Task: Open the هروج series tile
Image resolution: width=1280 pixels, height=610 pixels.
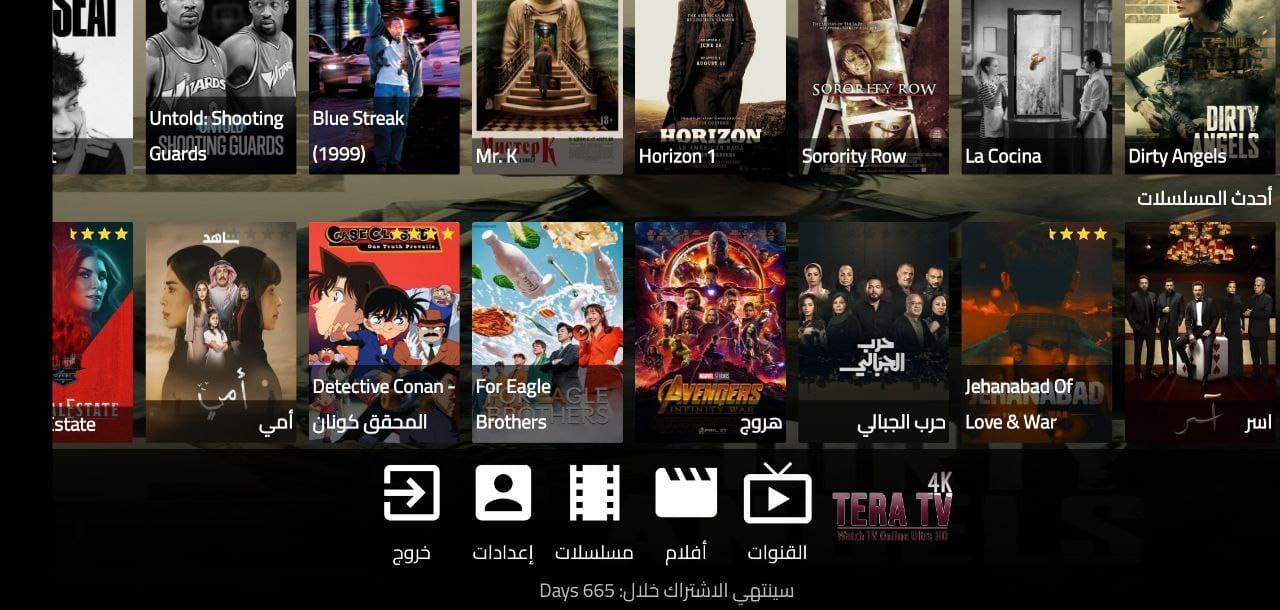Action: click(x=710, y=331)
